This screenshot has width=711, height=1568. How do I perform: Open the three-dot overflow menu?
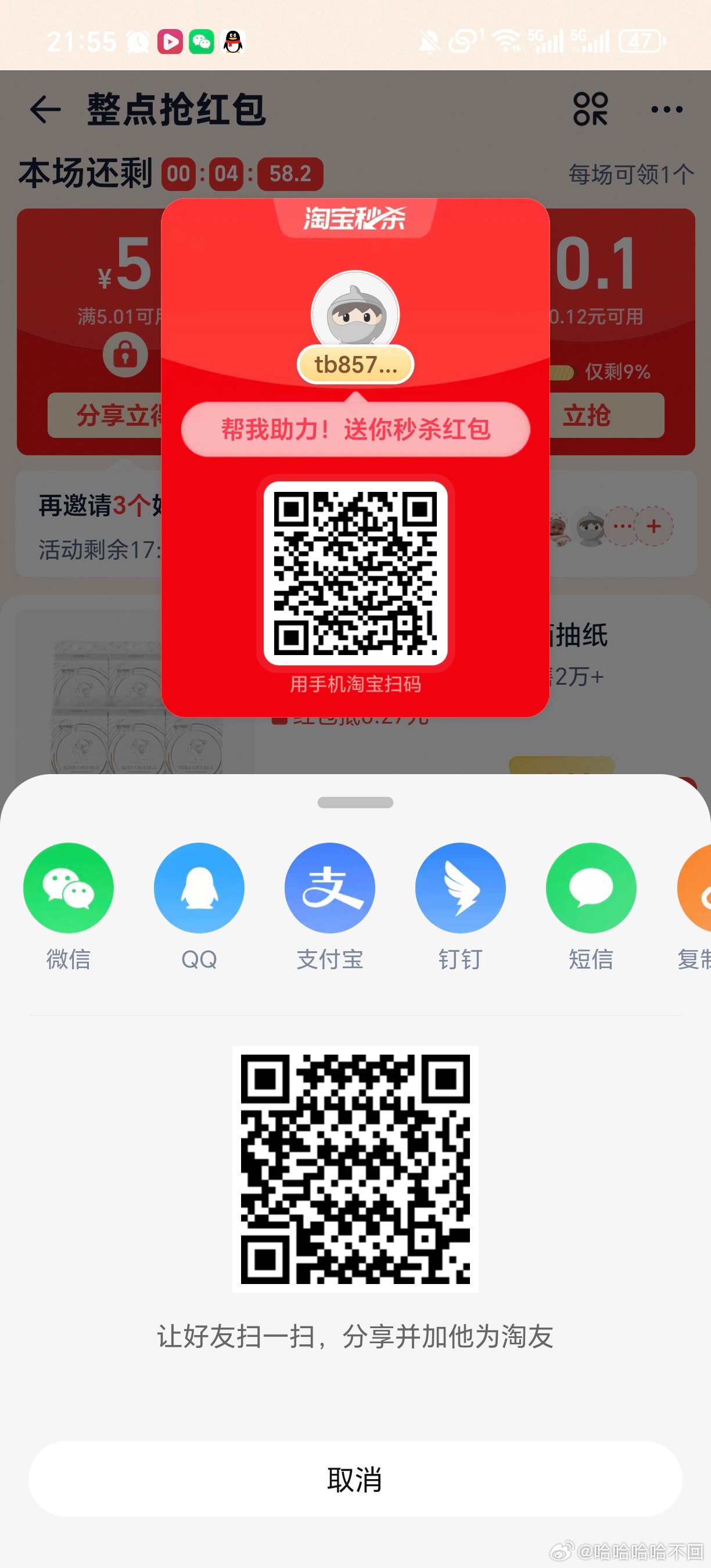(x=667, y=110)
